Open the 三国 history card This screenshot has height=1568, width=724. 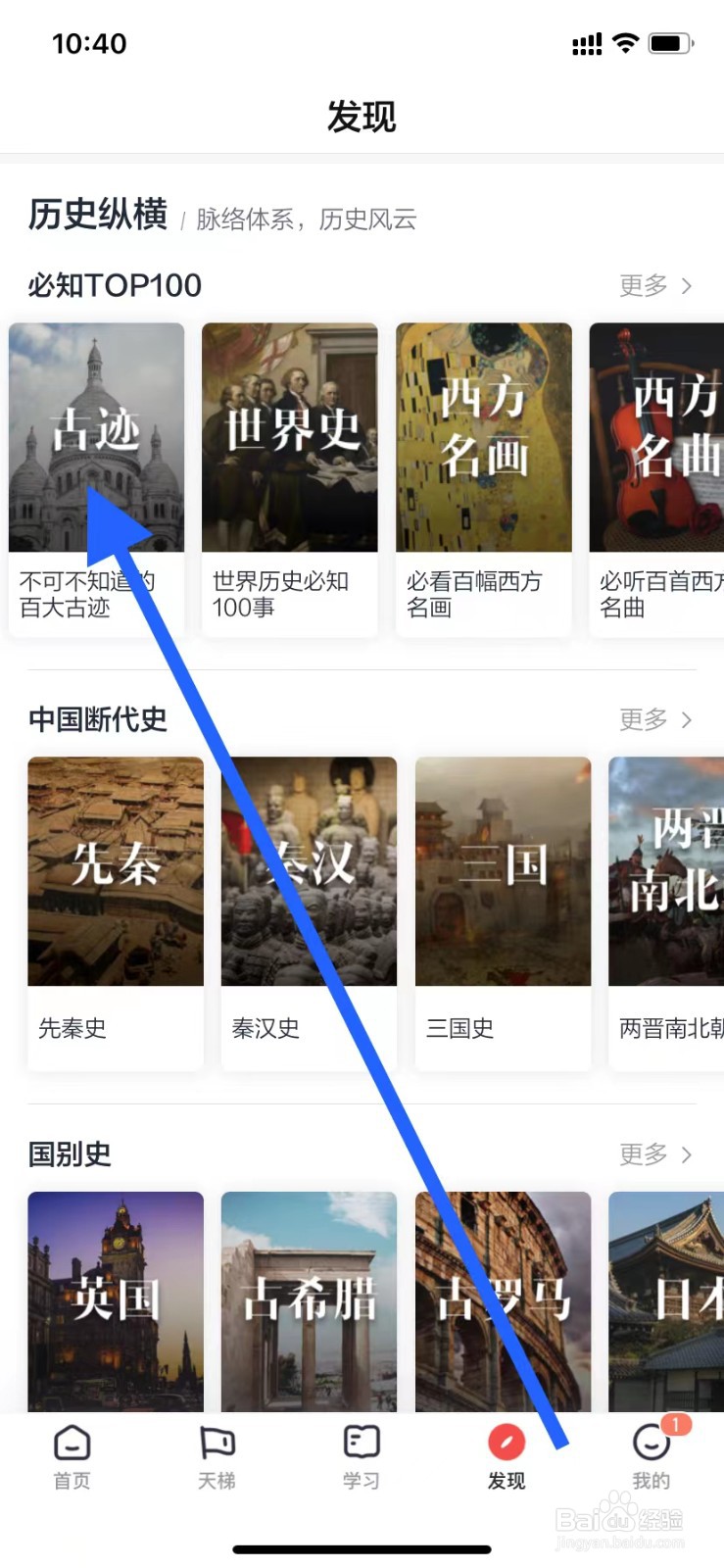point(503,870)
